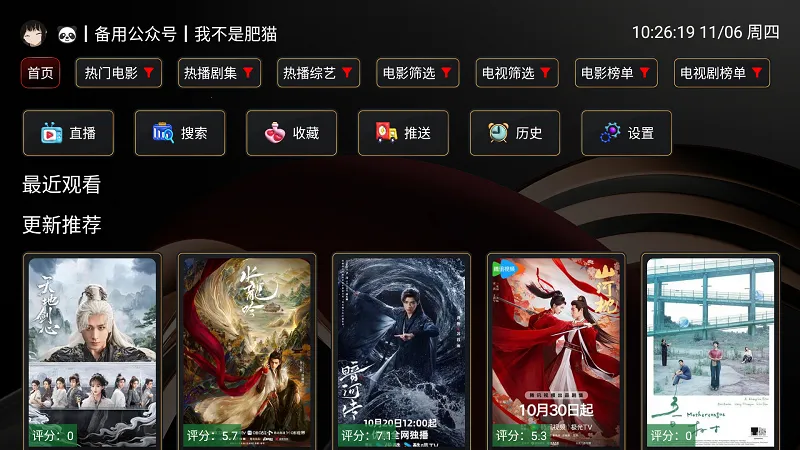
Task: Open the 电影筛选 filter
Action: (x=418, y=73)
